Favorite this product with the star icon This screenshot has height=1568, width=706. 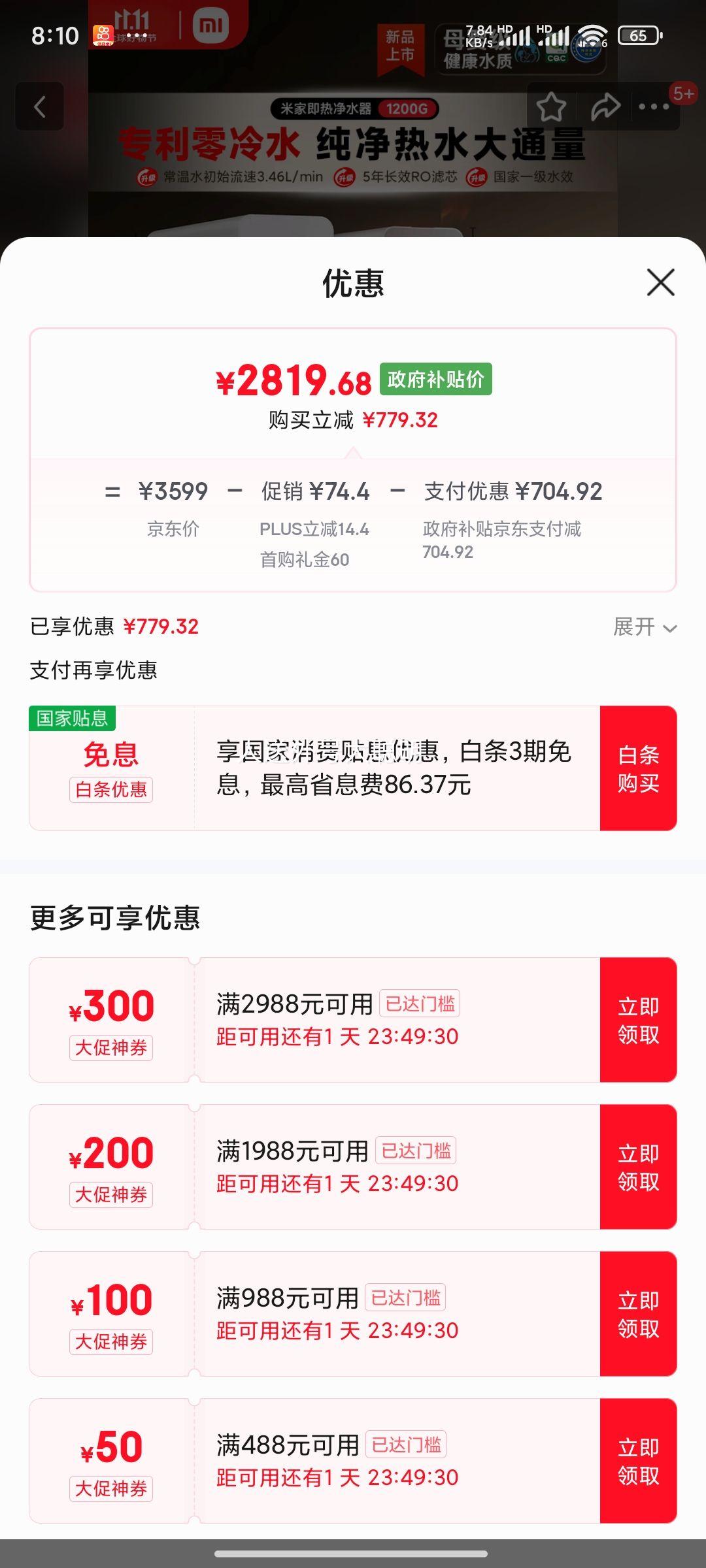click(x=551, y=106)
